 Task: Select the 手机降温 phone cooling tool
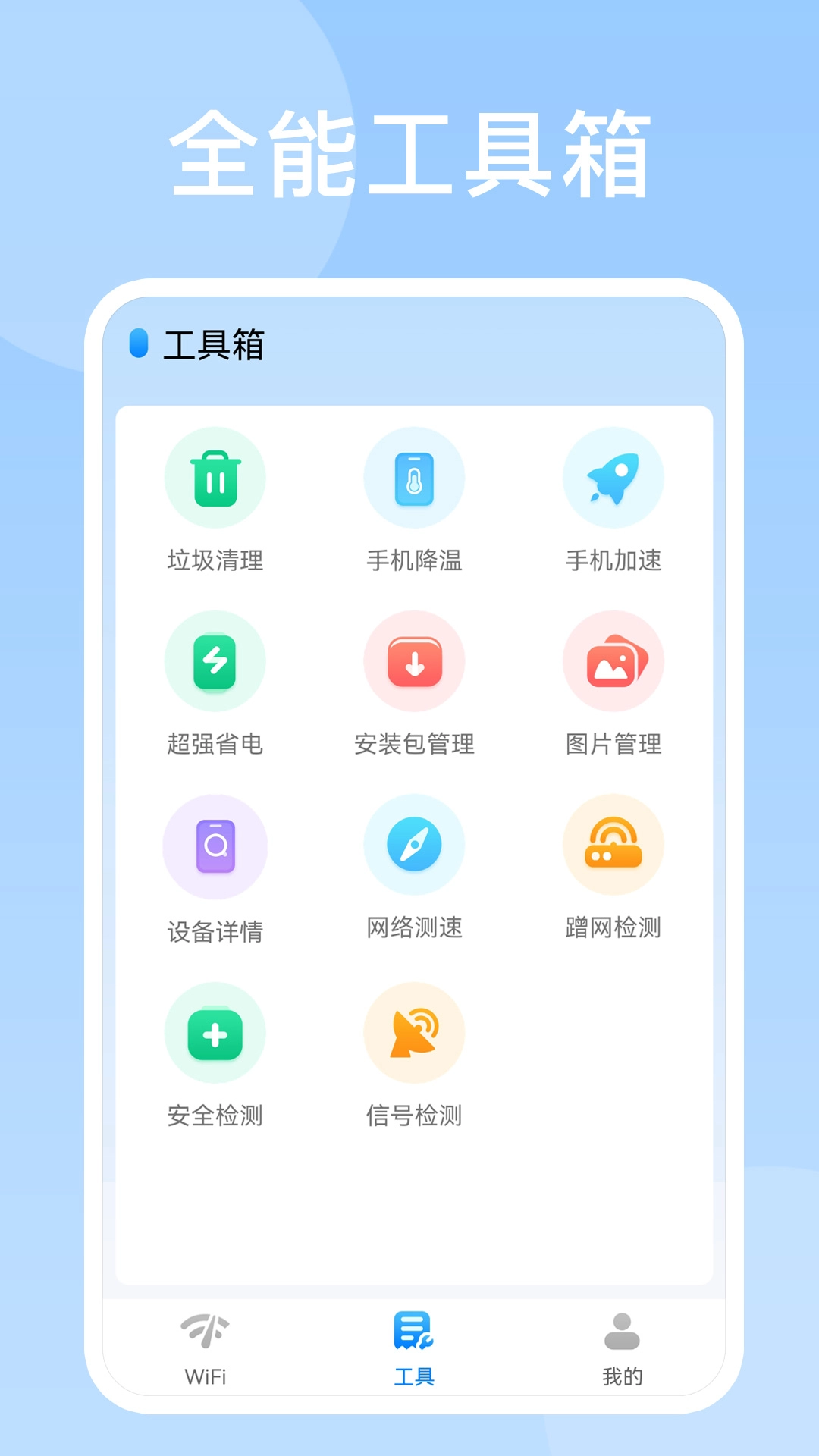(x=414, y=478)
